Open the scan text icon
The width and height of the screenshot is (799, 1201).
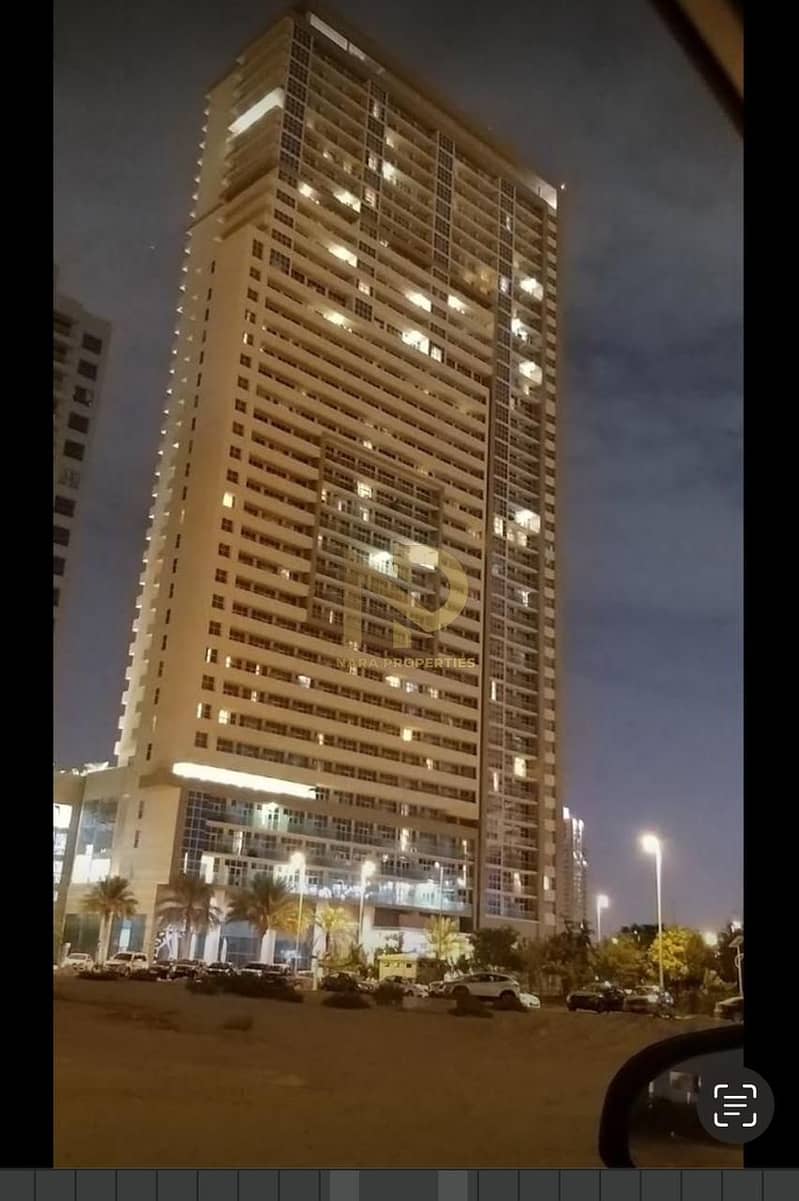[x=735, y=1105]
